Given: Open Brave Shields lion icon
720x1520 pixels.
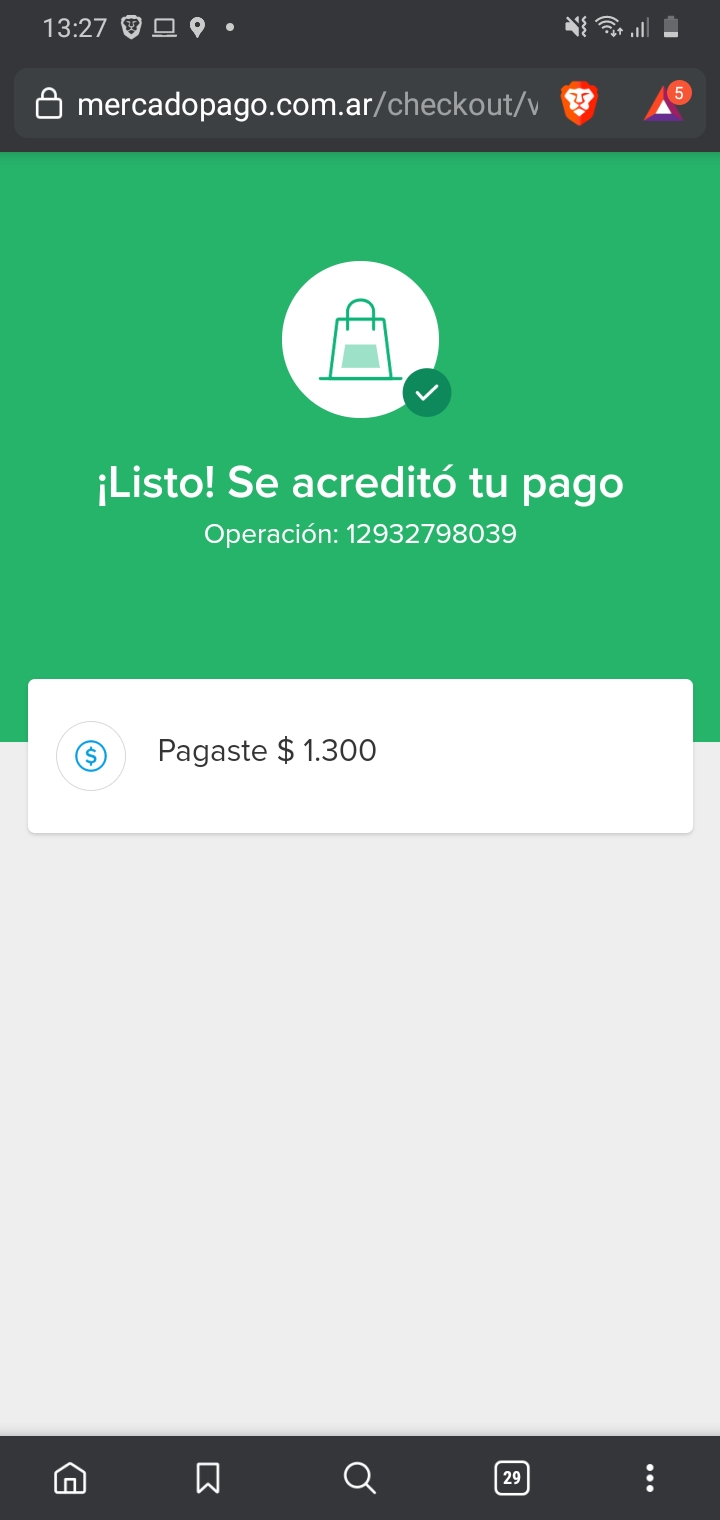Looking at the screenshot, I should click(x=579, y=104).
